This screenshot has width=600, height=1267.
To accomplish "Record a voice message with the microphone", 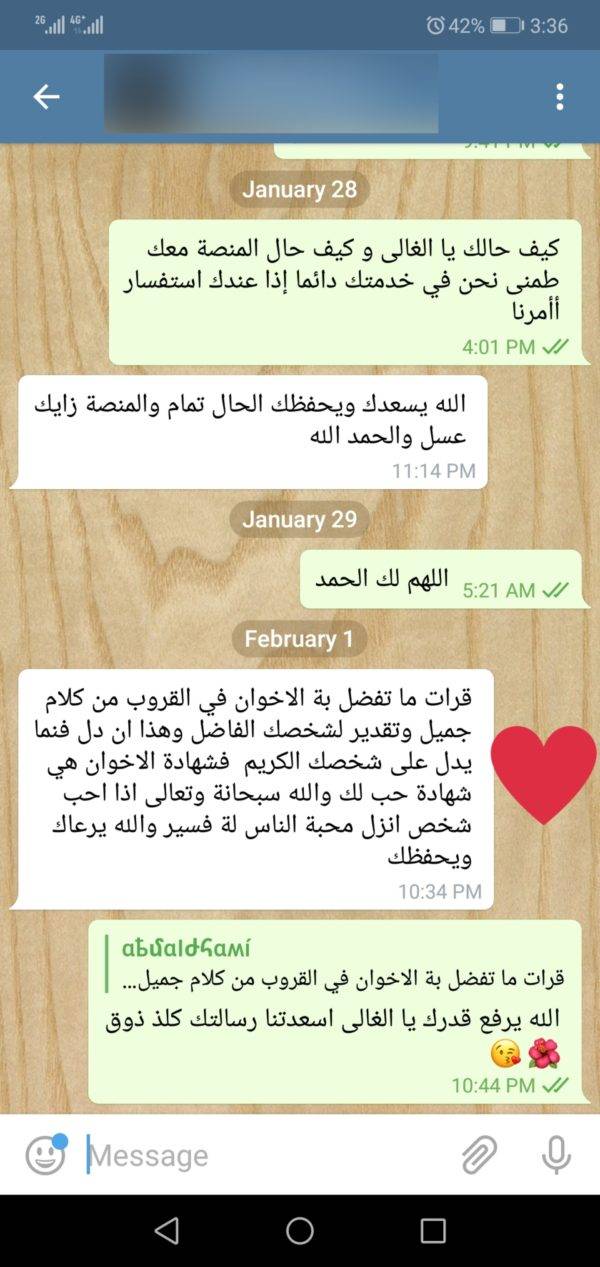I will (x=556, y=1156).
